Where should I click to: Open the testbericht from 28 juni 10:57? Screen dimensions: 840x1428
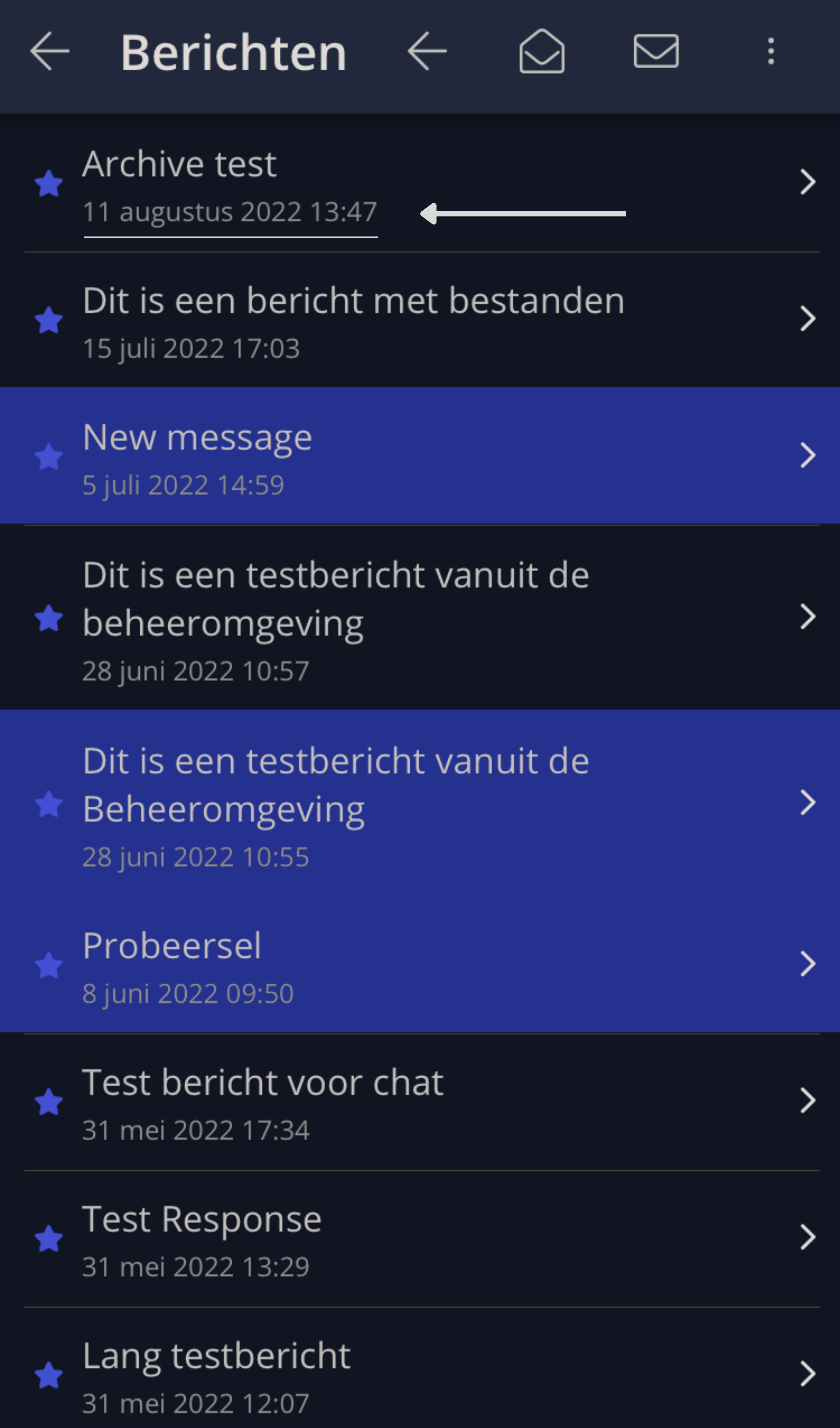point(420,617)
